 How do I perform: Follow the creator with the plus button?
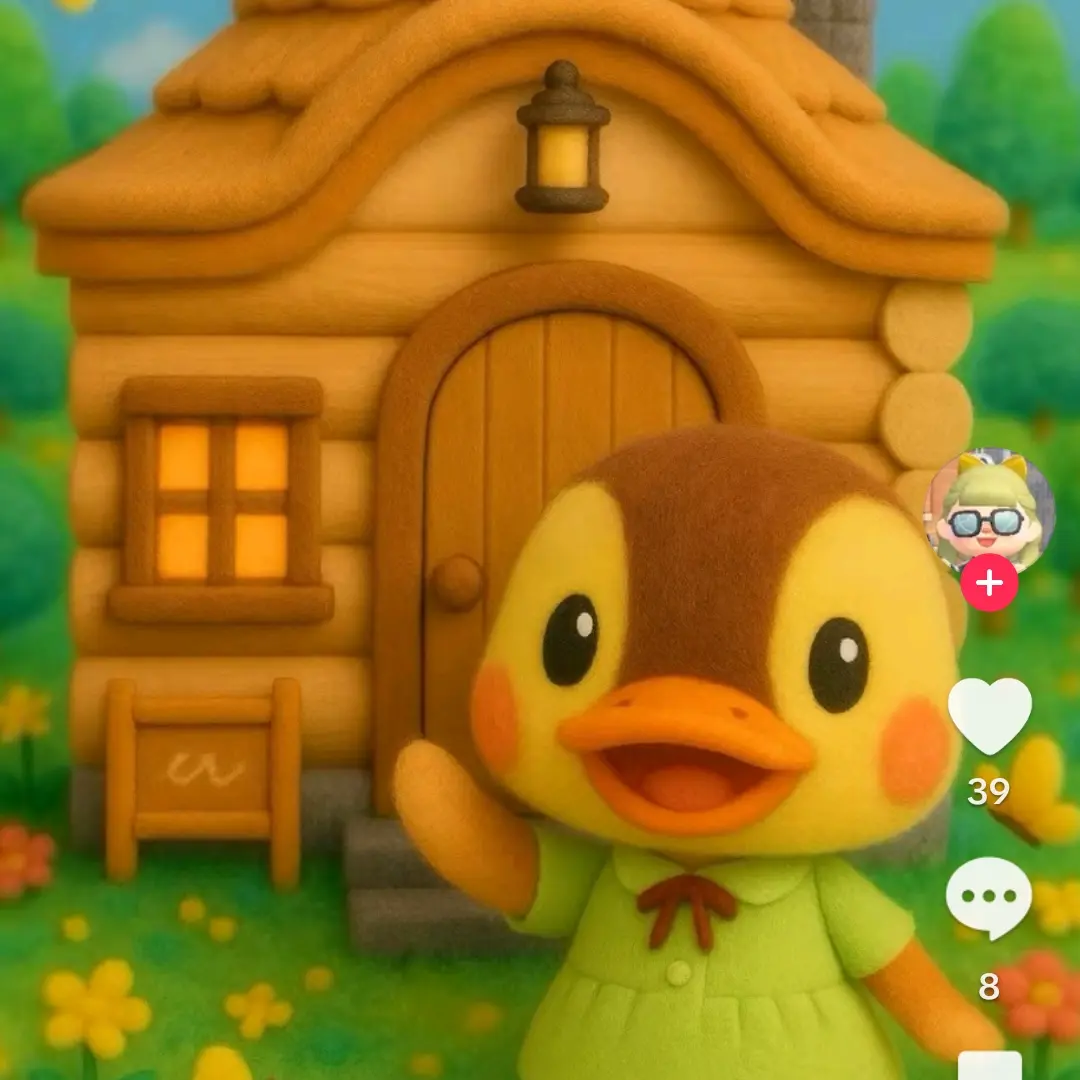[x=989, y=583]
